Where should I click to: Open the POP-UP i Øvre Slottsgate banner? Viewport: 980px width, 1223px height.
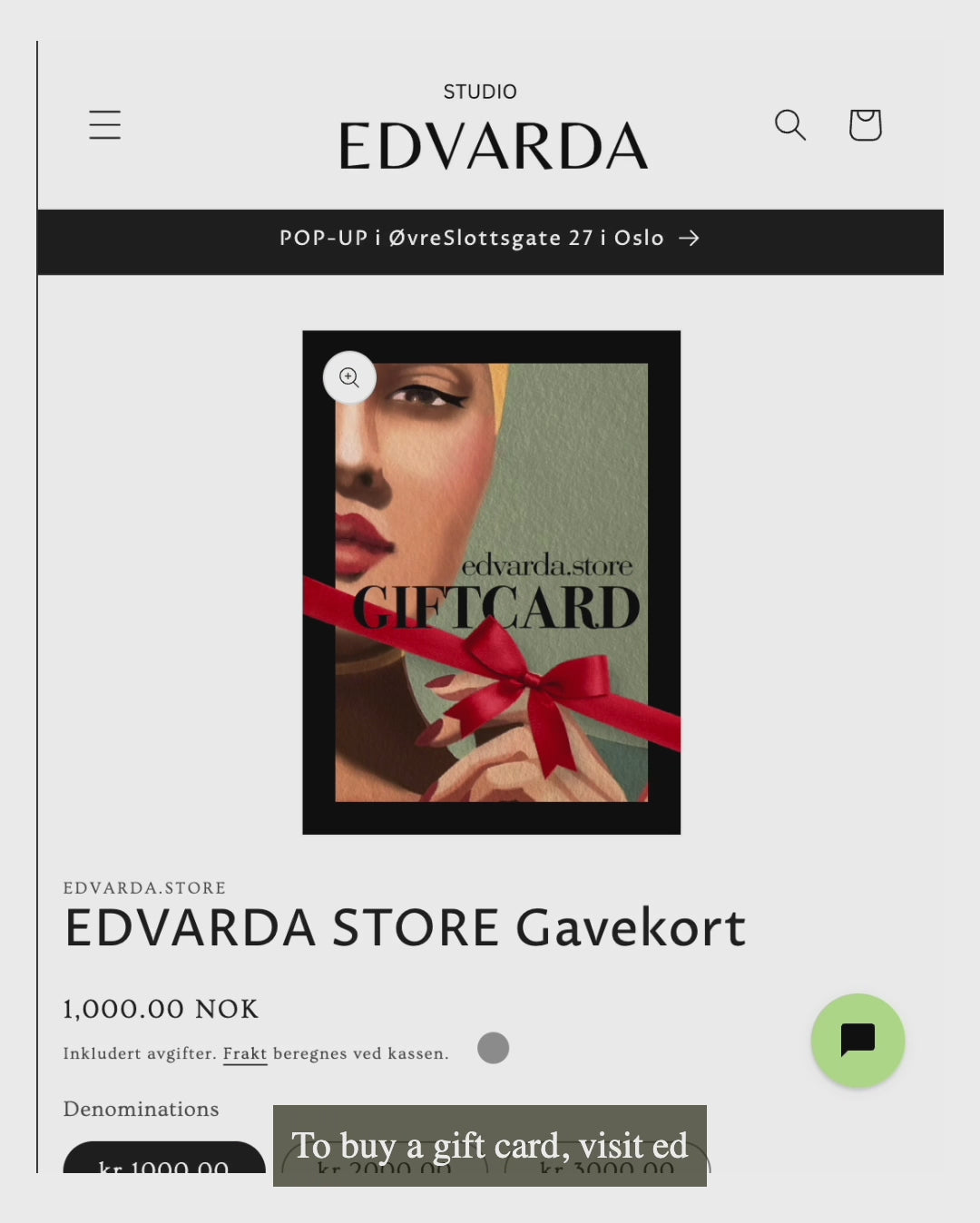click(x=490, y=238)
